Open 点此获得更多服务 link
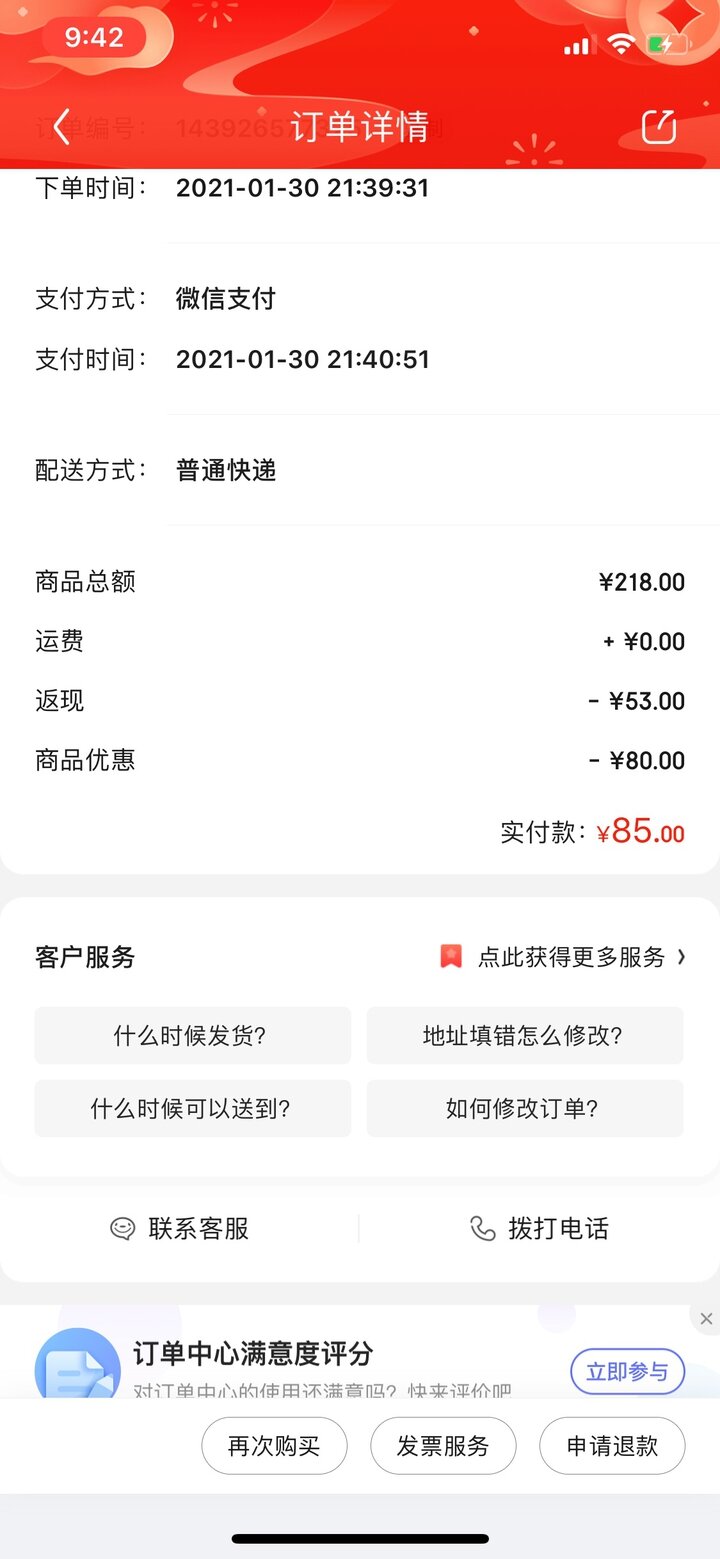 (x=563, y=957)
